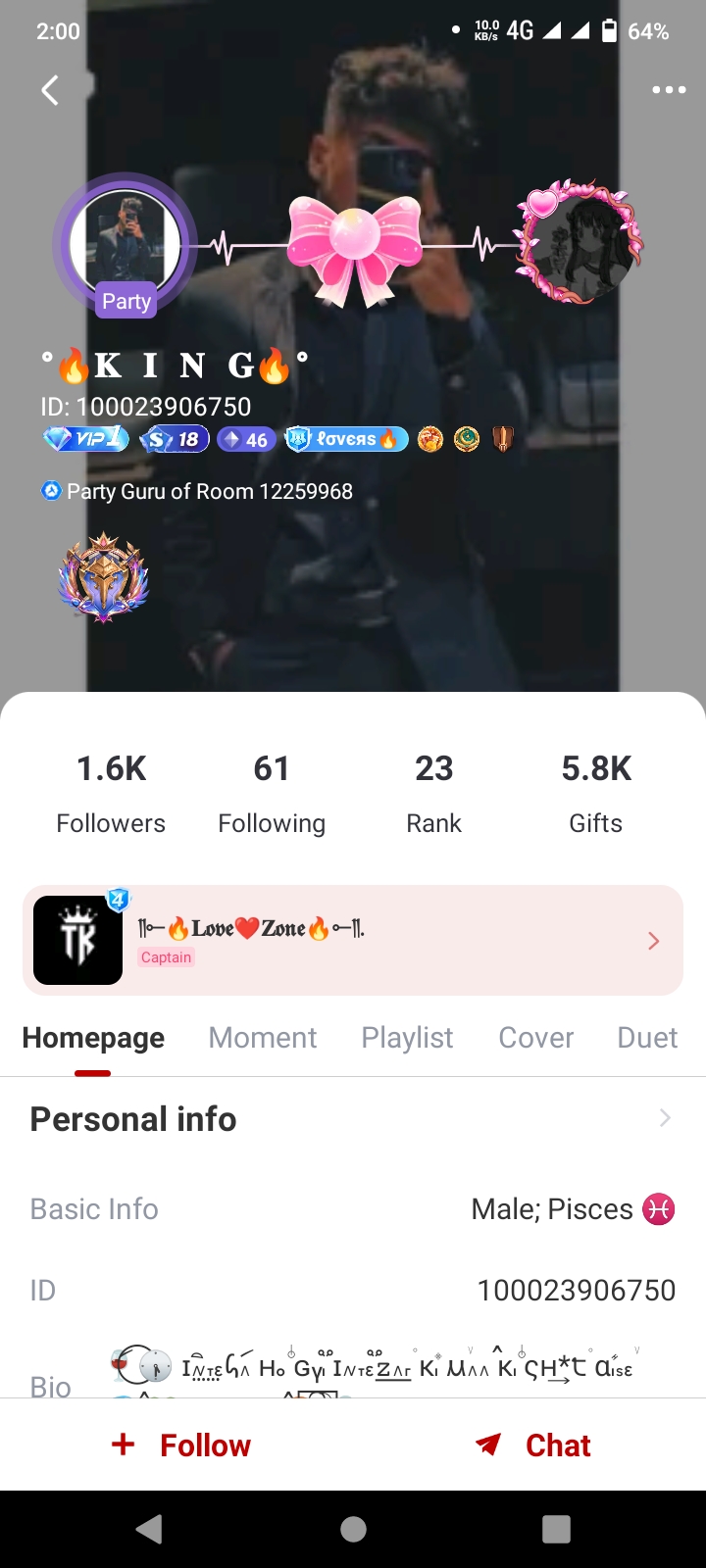Switch to the Playlist tab

point(407,1038)
